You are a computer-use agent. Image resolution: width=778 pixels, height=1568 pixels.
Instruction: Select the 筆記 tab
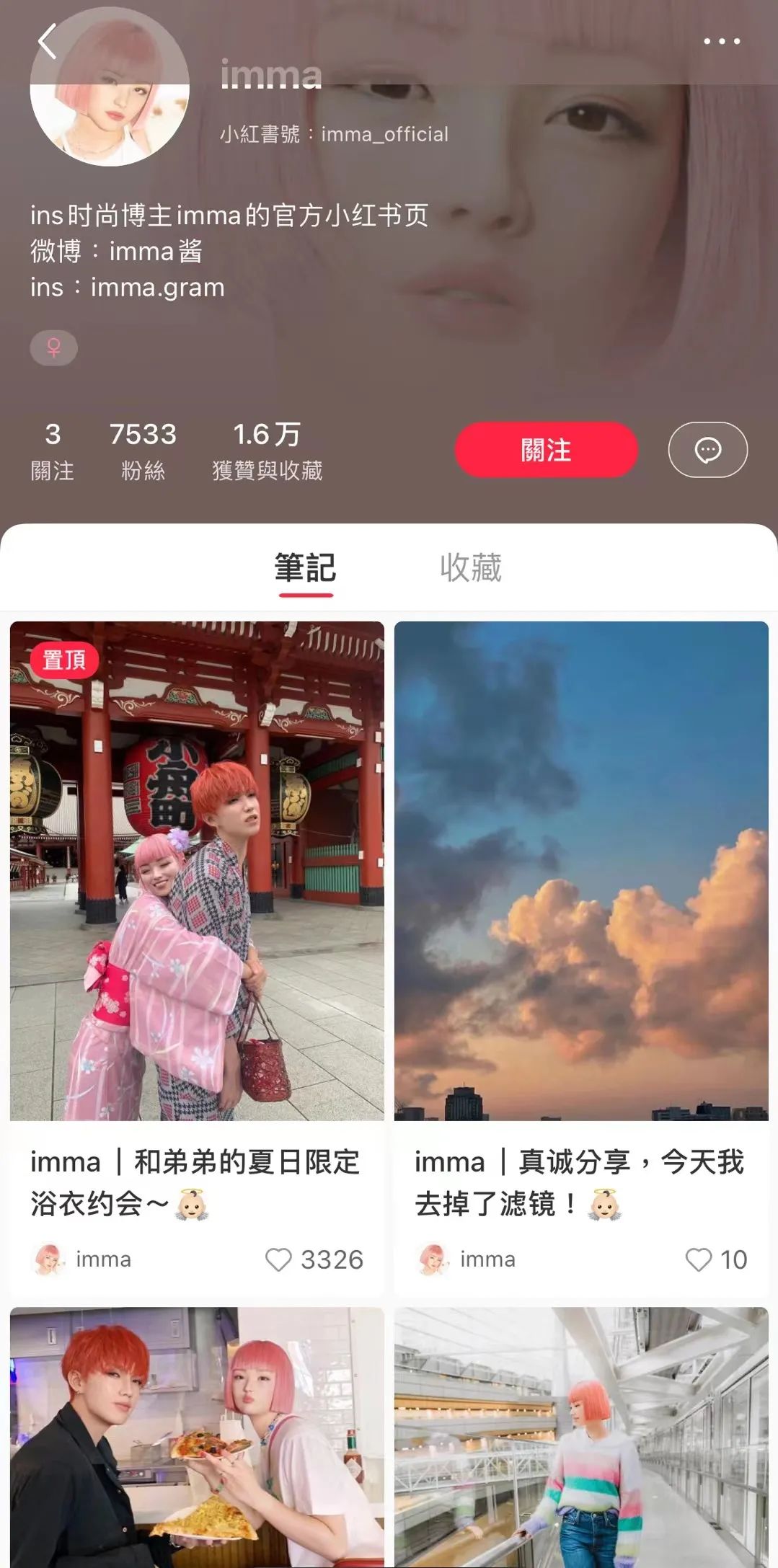[305, 568]
